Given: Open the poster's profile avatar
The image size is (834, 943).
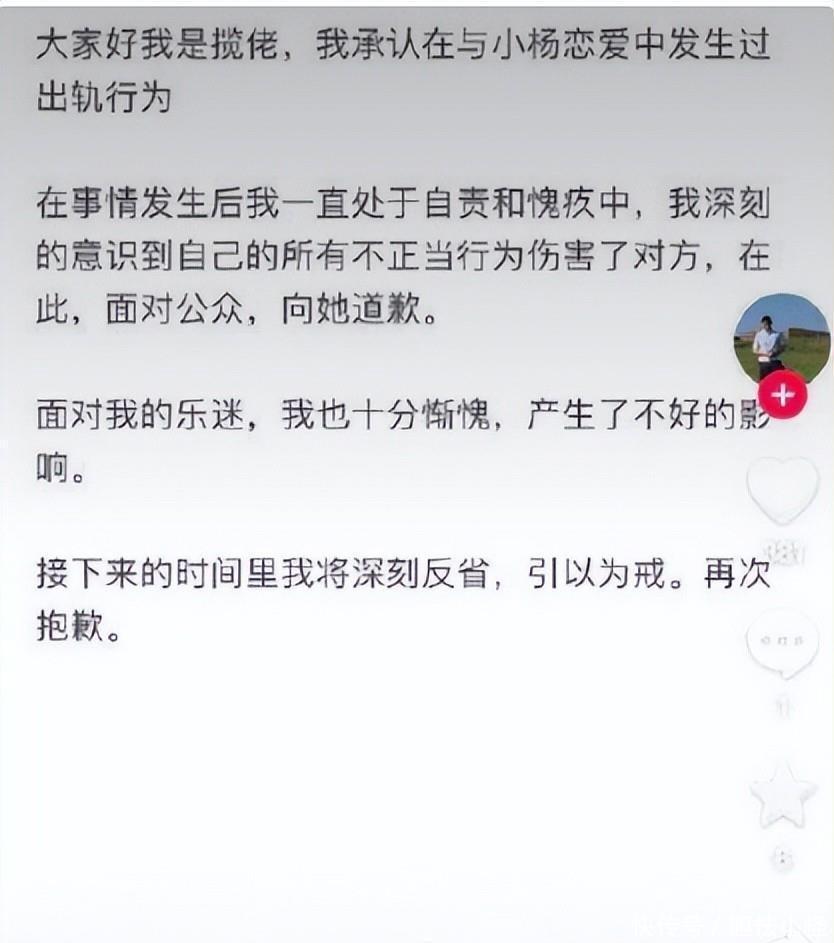Looking at the screenshot, I should coord(781,339).
